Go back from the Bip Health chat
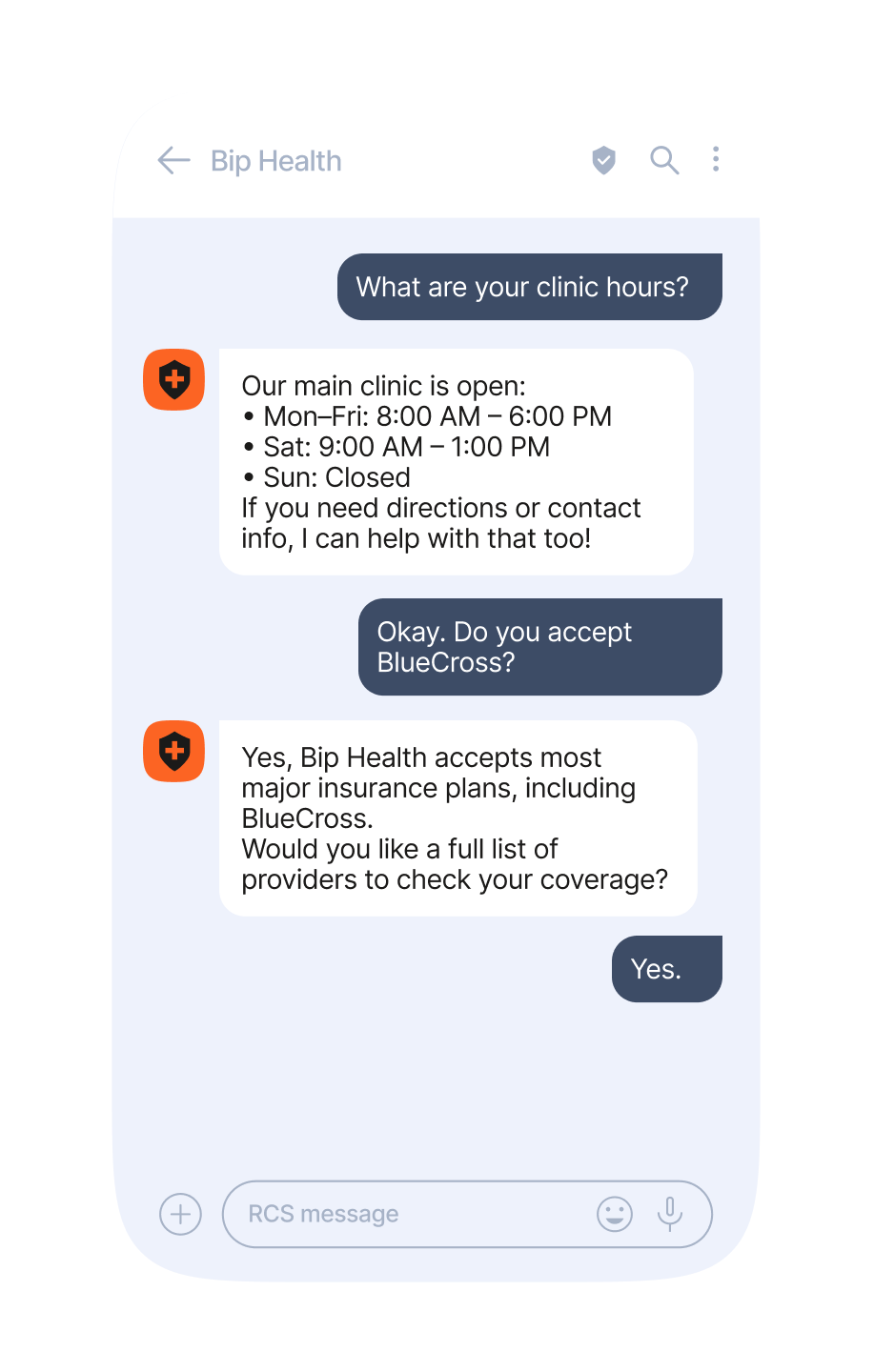The width and height of the screenshot is (874, 1372). [173, 160]
